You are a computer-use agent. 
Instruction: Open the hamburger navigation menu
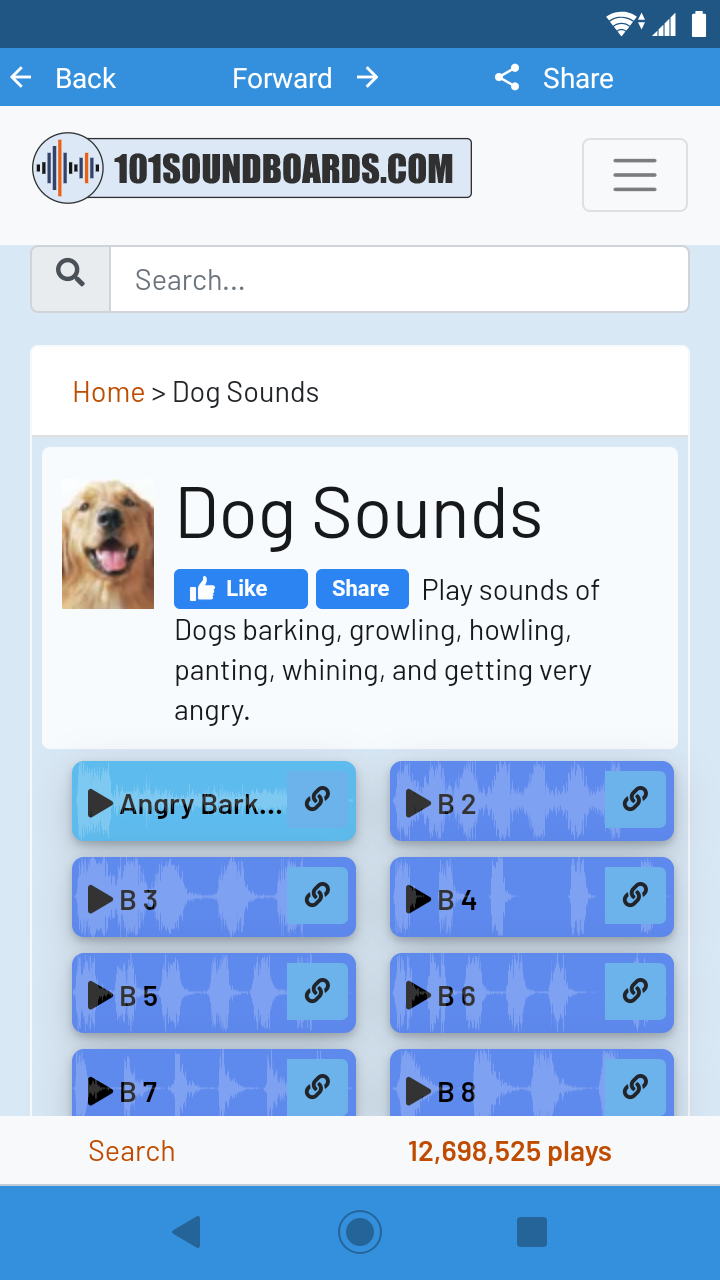(x=634, y=174)
